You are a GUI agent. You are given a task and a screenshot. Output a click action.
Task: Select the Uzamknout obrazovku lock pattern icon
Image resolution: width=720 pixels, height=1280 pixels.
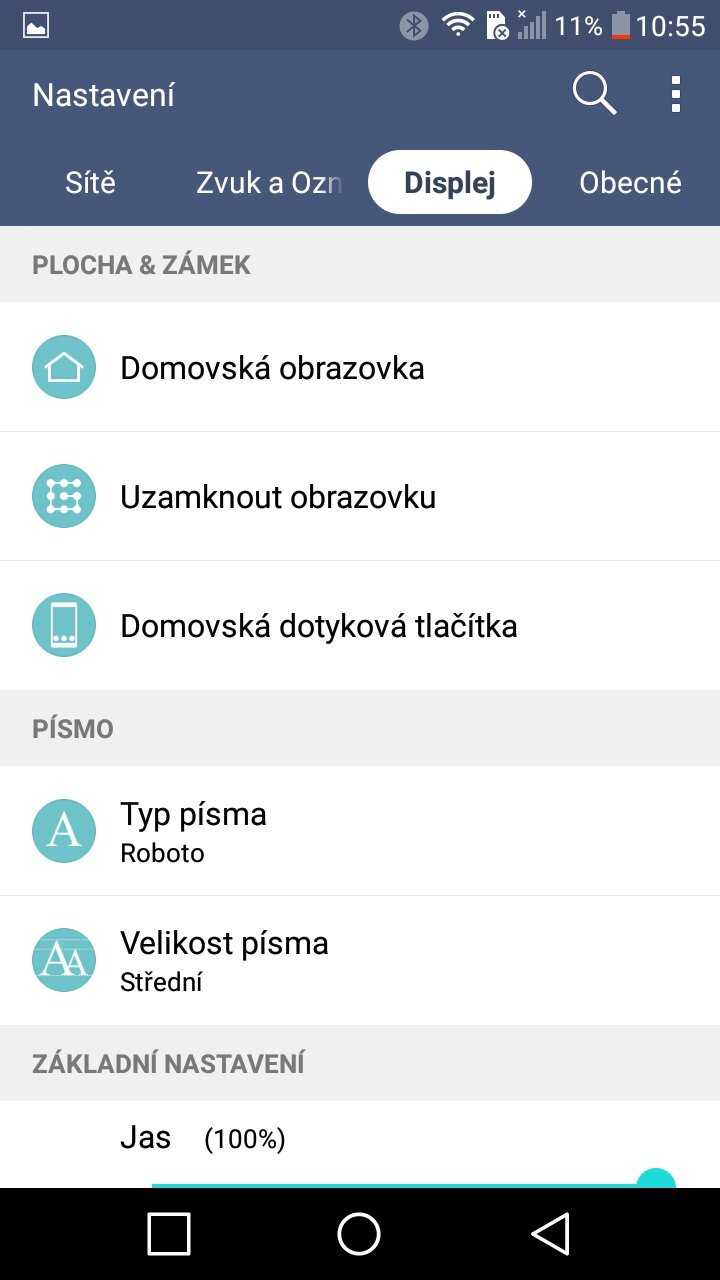pyautogui.click(x=63, y=496)
